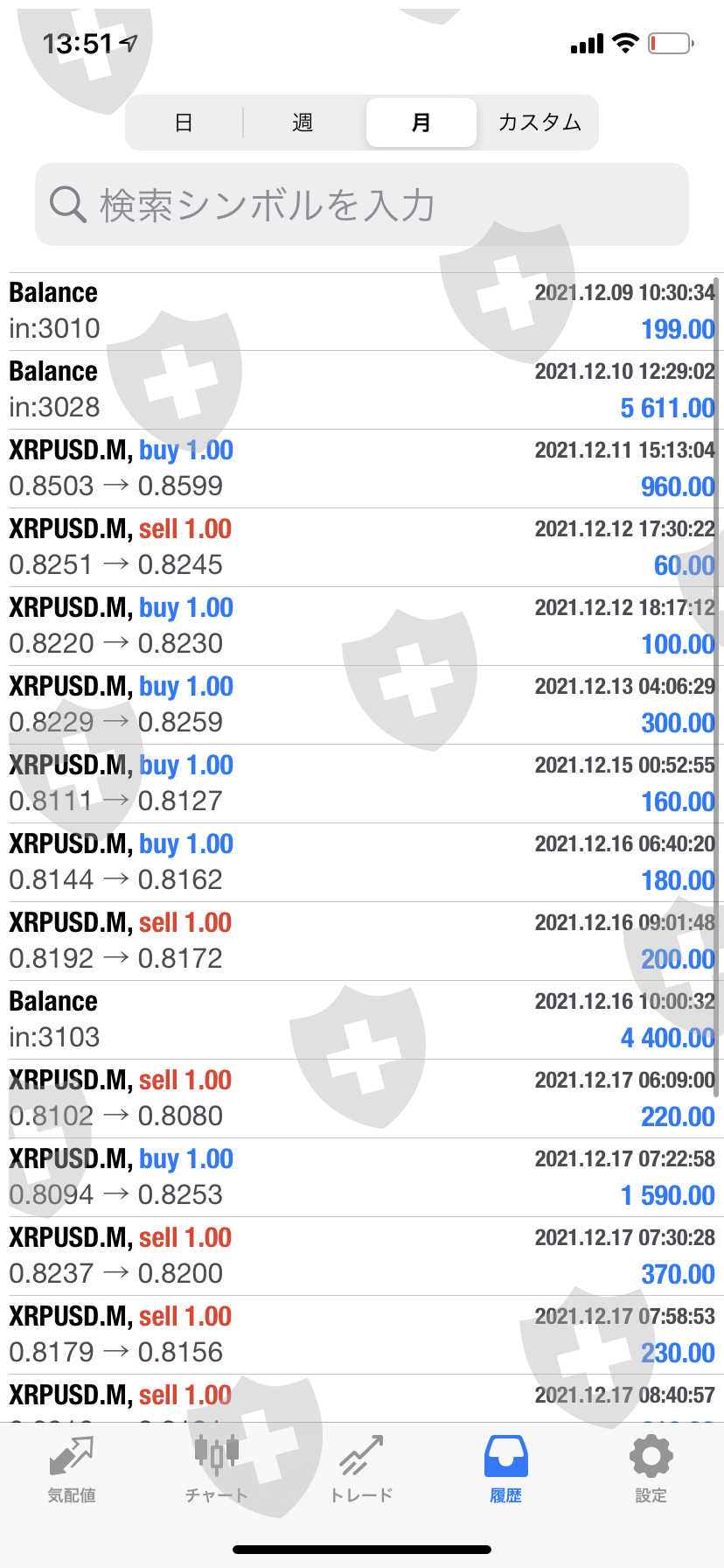This screenshot has width=724, height=1568.
Task: Switch to the 日 (day) period tab
Action: (x=184, y=122)
